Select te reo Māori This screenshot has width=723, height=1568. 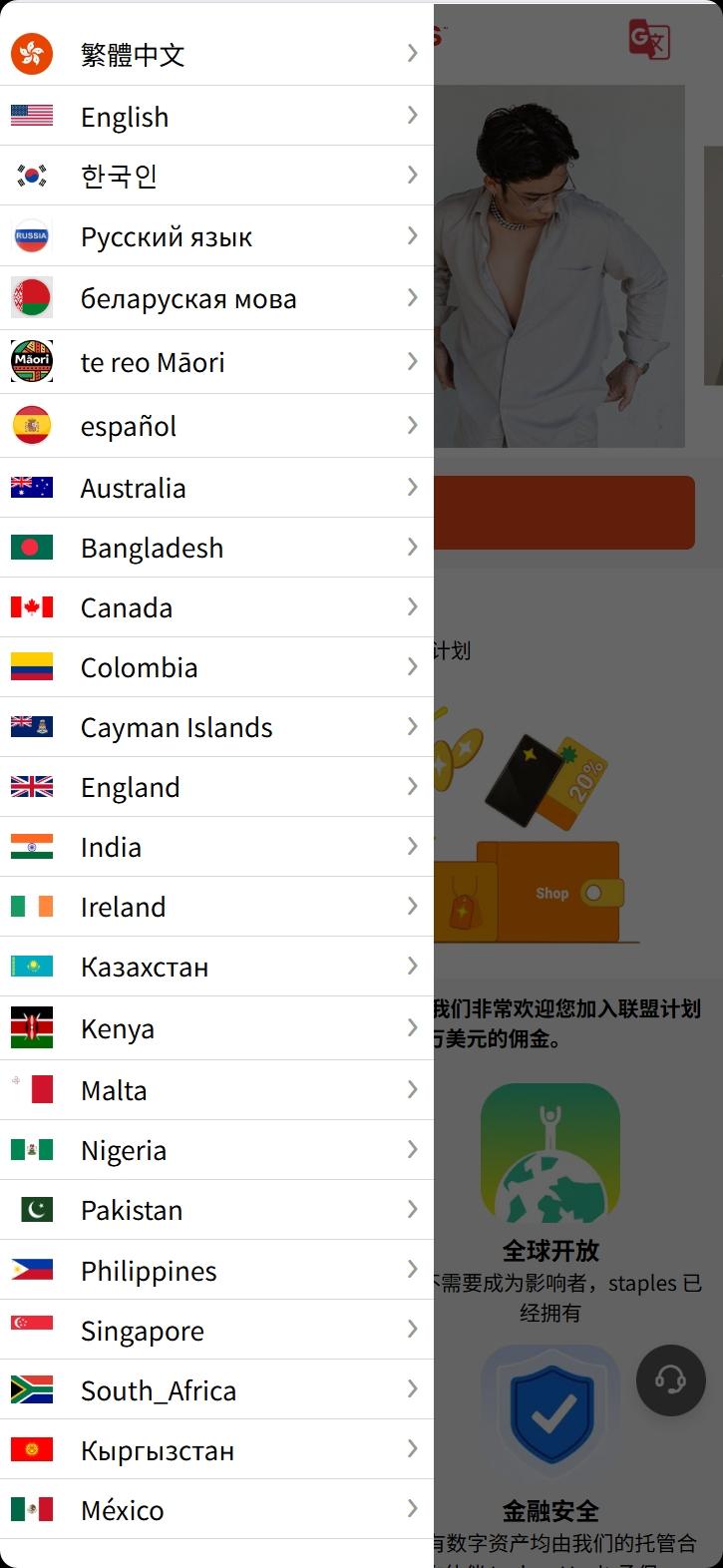click(x=216, y=362)
